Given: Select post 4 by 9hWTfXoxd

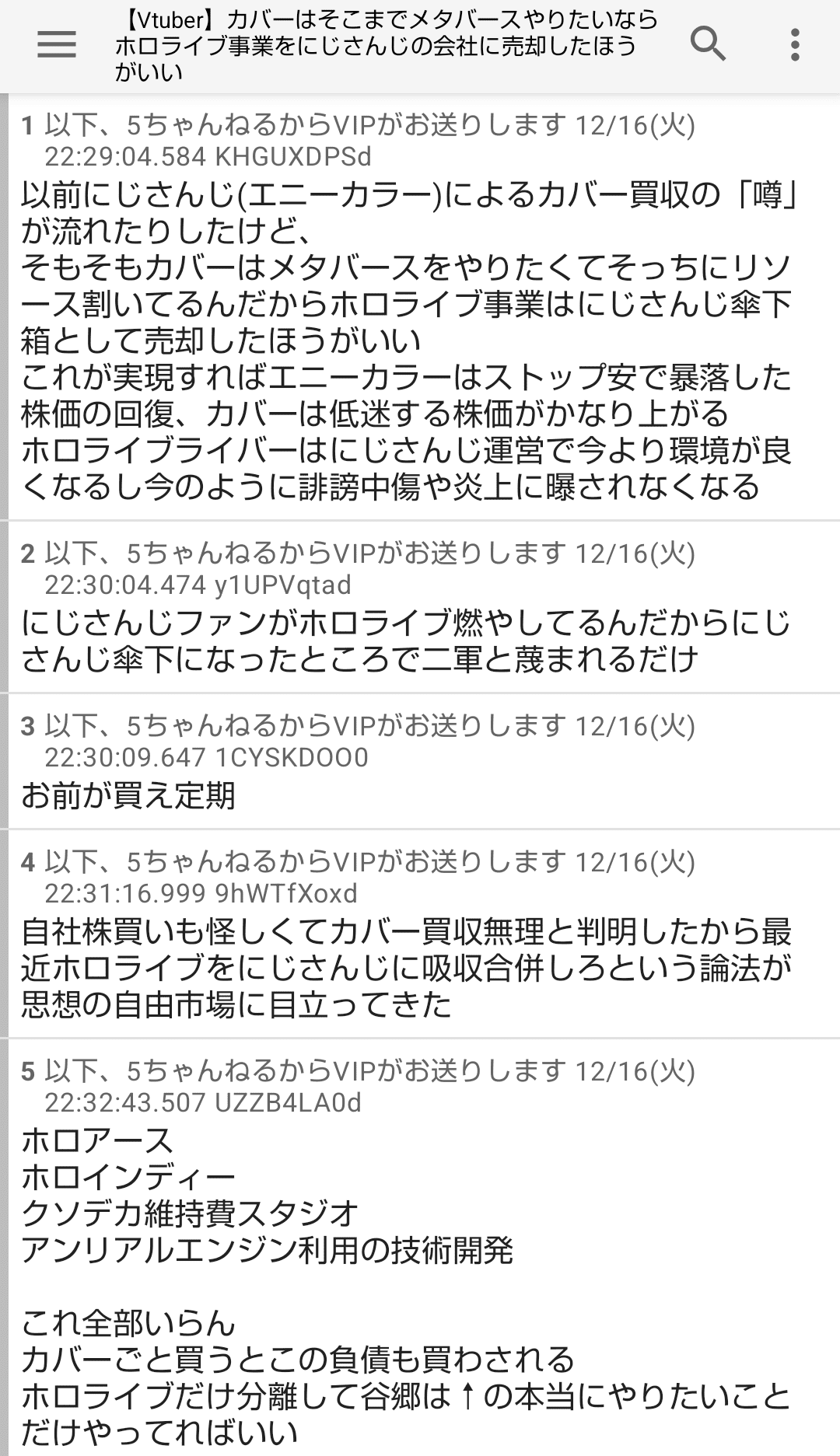Looking at the screenshot, I should pos(420,933).
